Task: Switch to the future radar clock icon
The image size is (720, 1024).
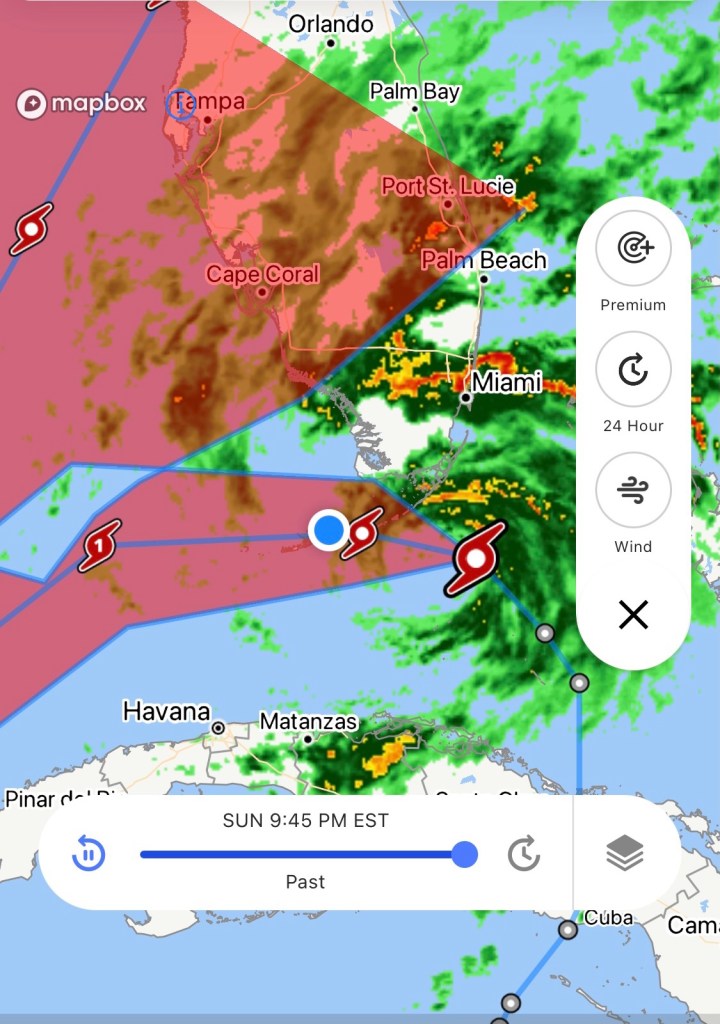Action: pos(524,854)
